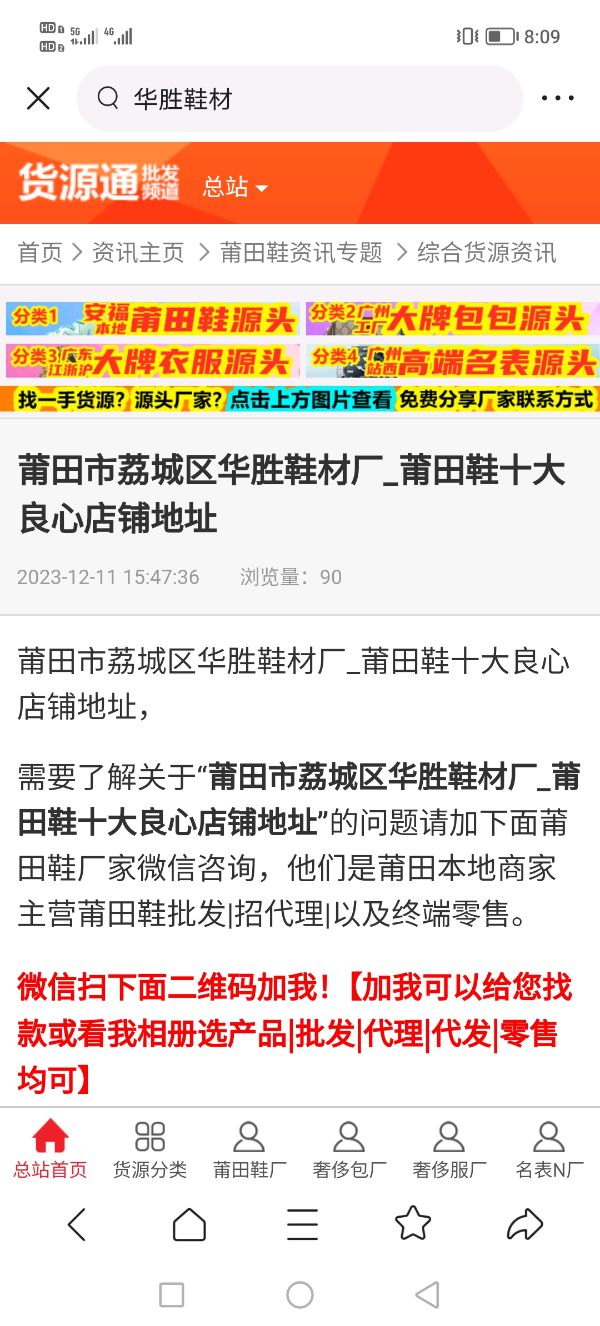Go to 首页 breadcrumb link

tap(40, 253)
